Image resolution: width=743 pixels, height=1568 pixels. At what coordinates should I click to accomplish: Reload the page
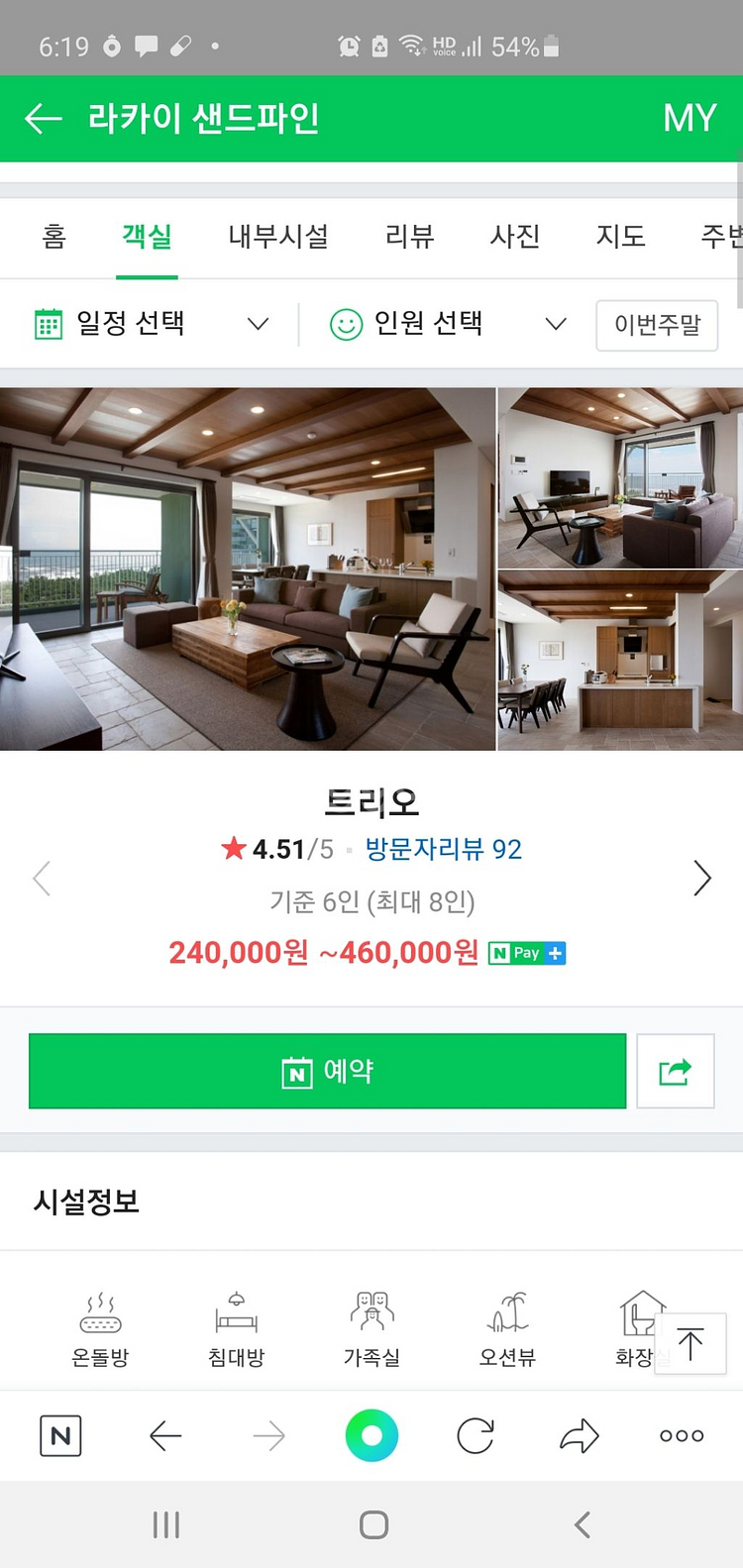[476, 1435]
